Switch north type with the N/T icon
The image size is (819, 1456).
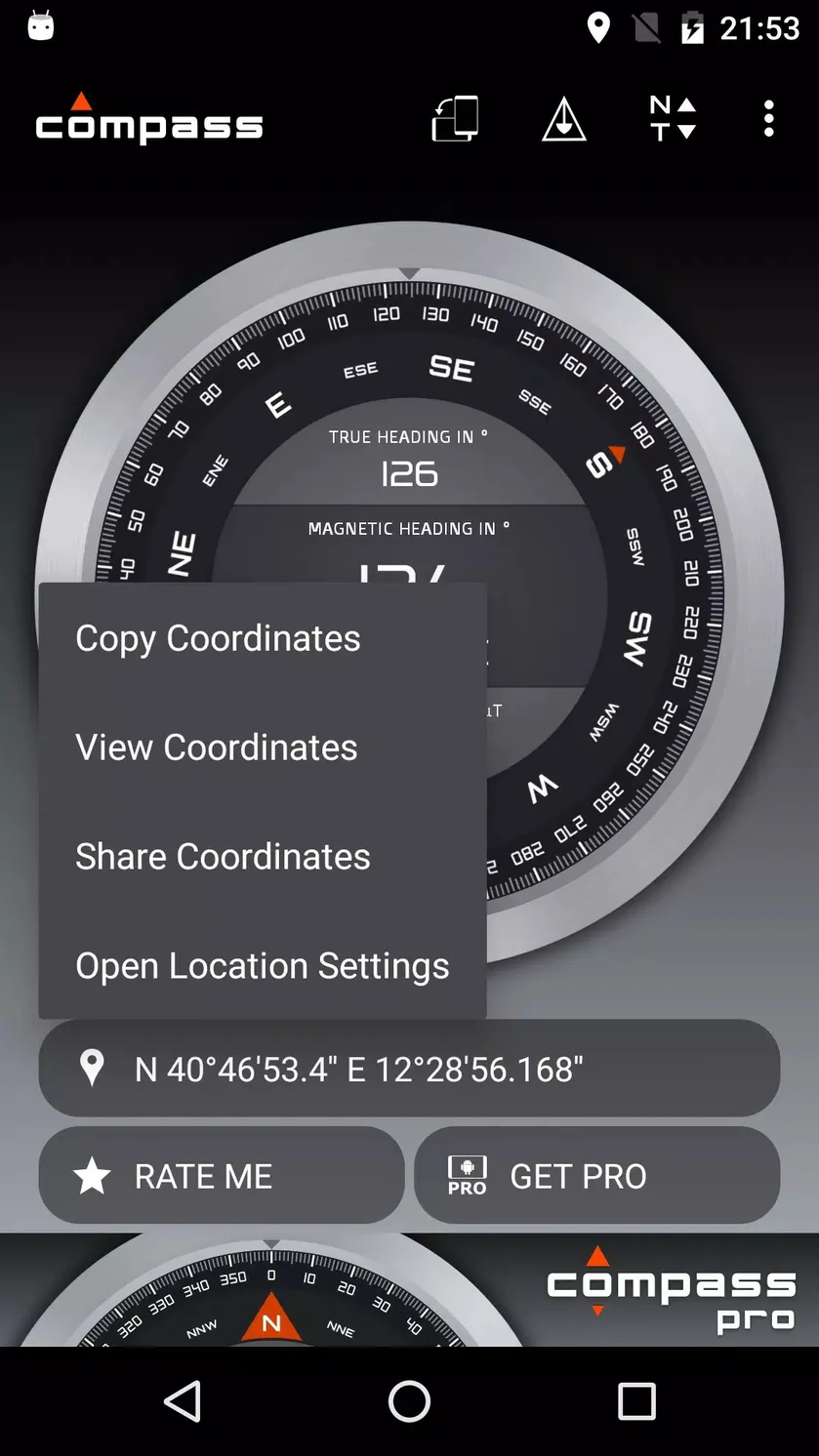(x=673, y=119)
